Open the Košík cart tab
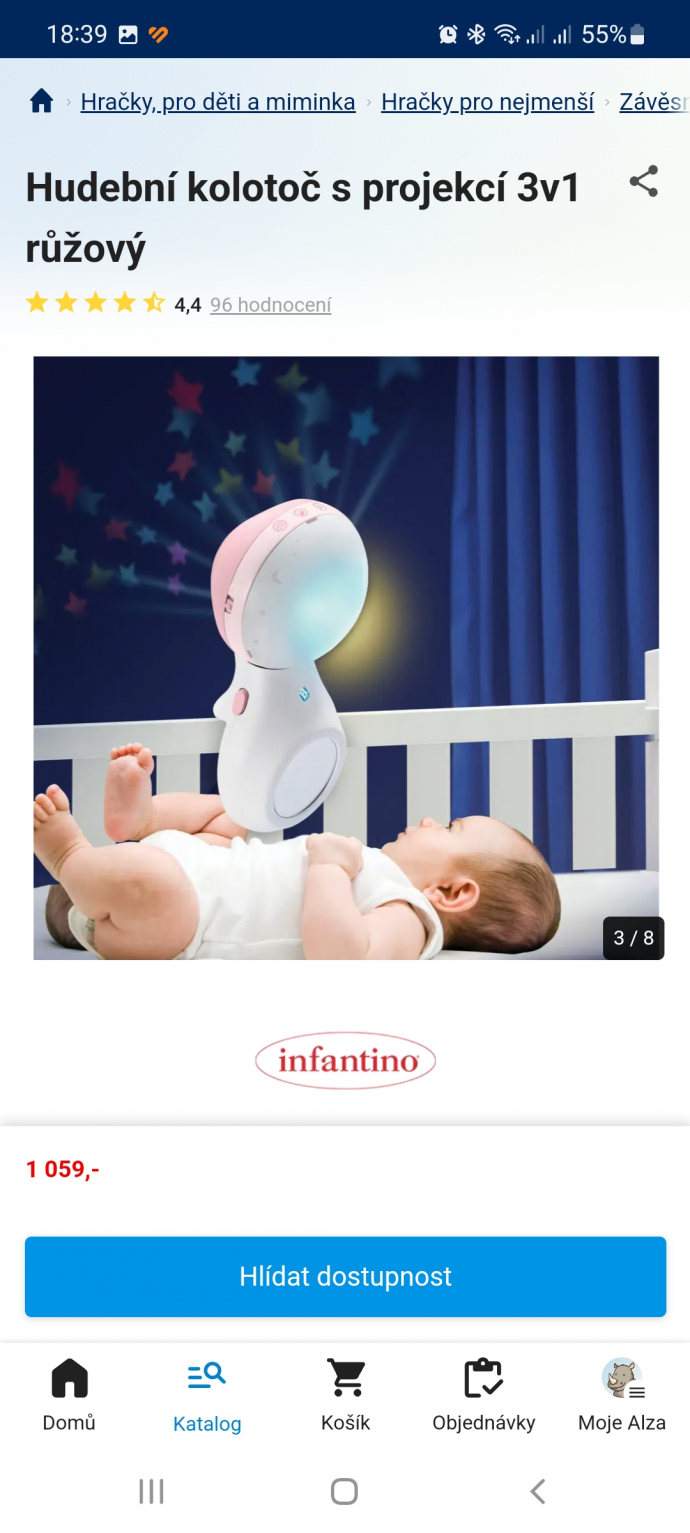The image size is (690, 1533). coord(346,1395)
